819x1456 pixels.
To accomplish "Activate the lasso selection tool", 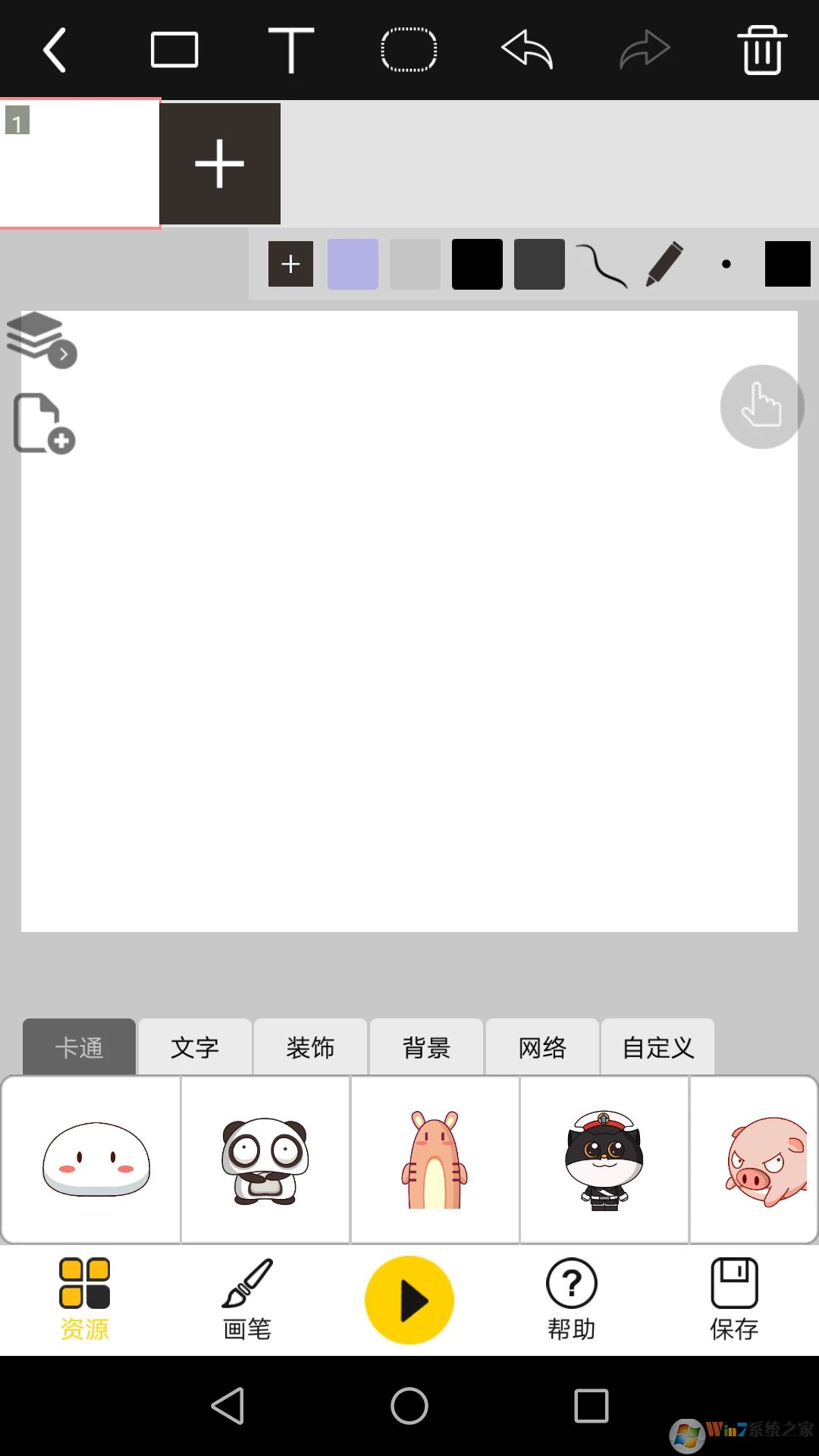I will [409, 49].
